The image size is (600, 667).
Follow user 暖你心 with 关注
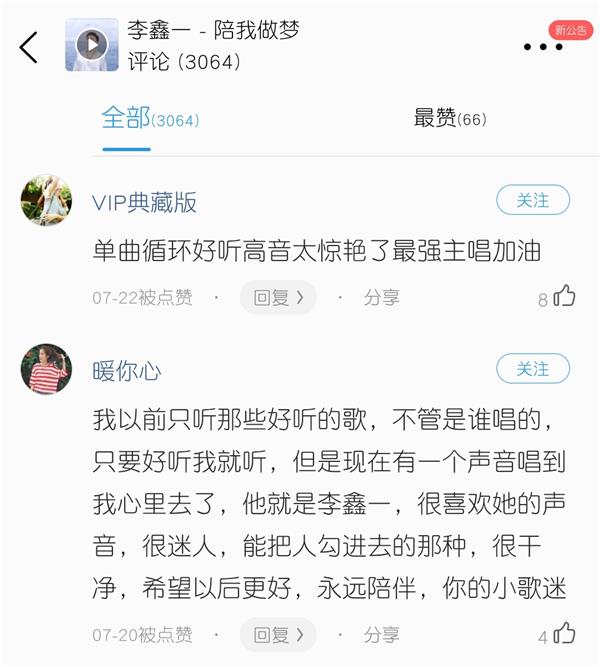click(532, 368)
